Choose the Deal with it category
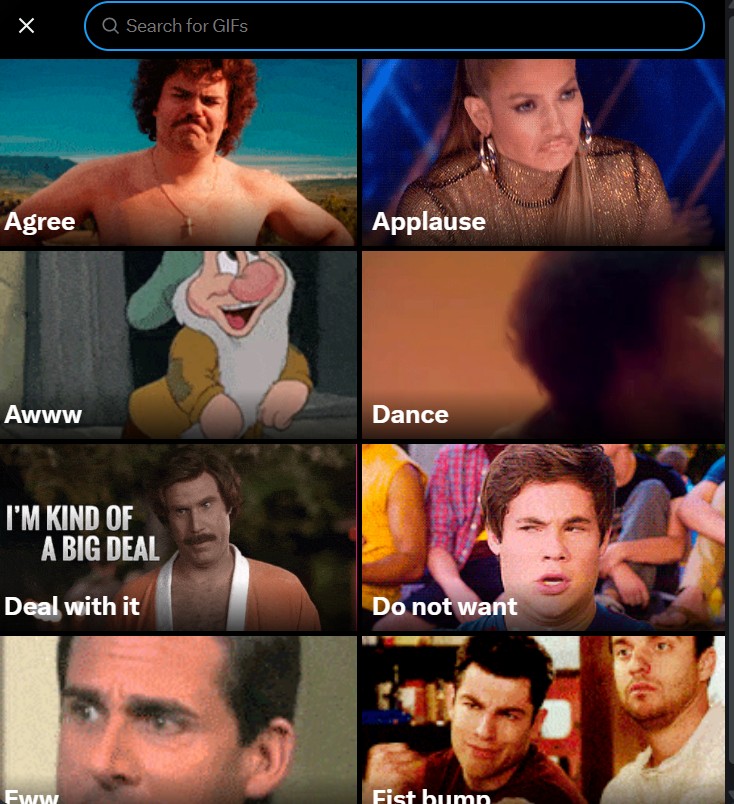The image size is (734, 804). point(178,538)
